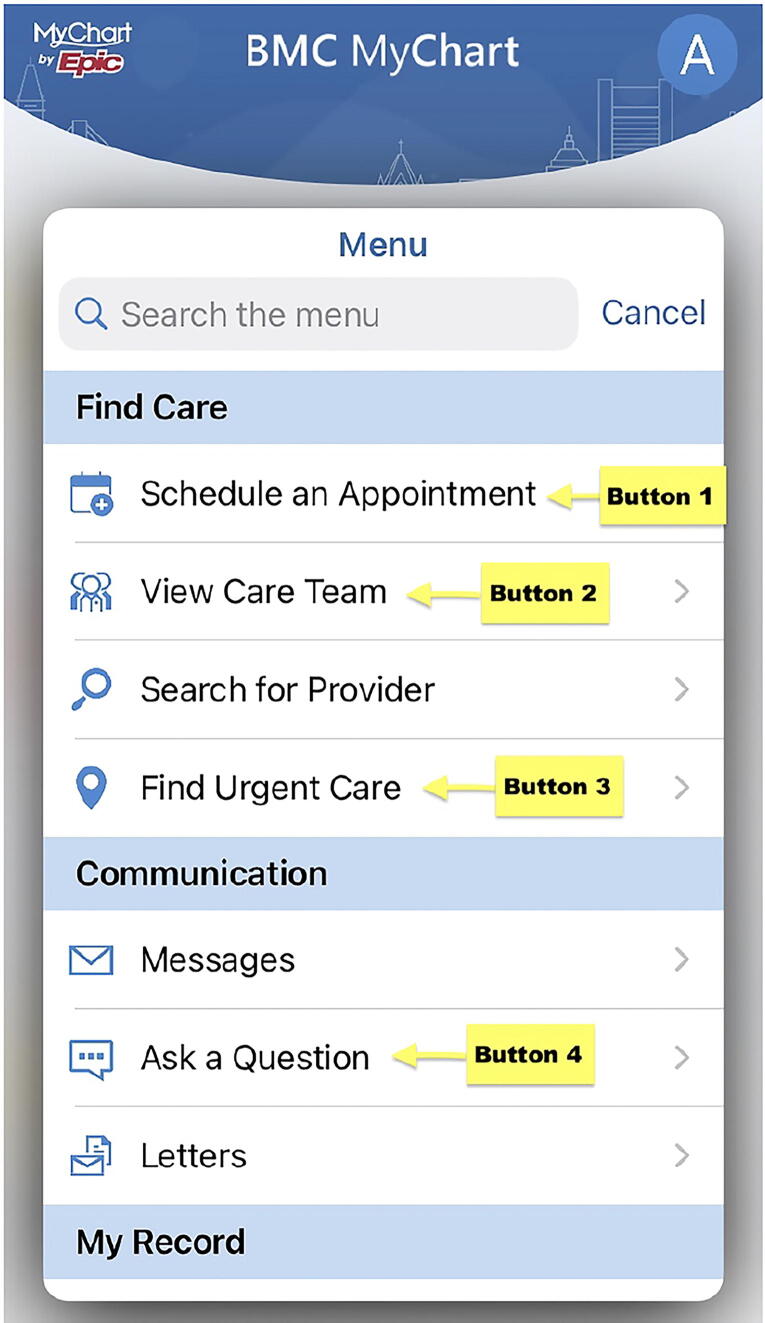This screenshot has width=765, height=1323.
Task: Select Search for Provider
Action: coord(288,690)
